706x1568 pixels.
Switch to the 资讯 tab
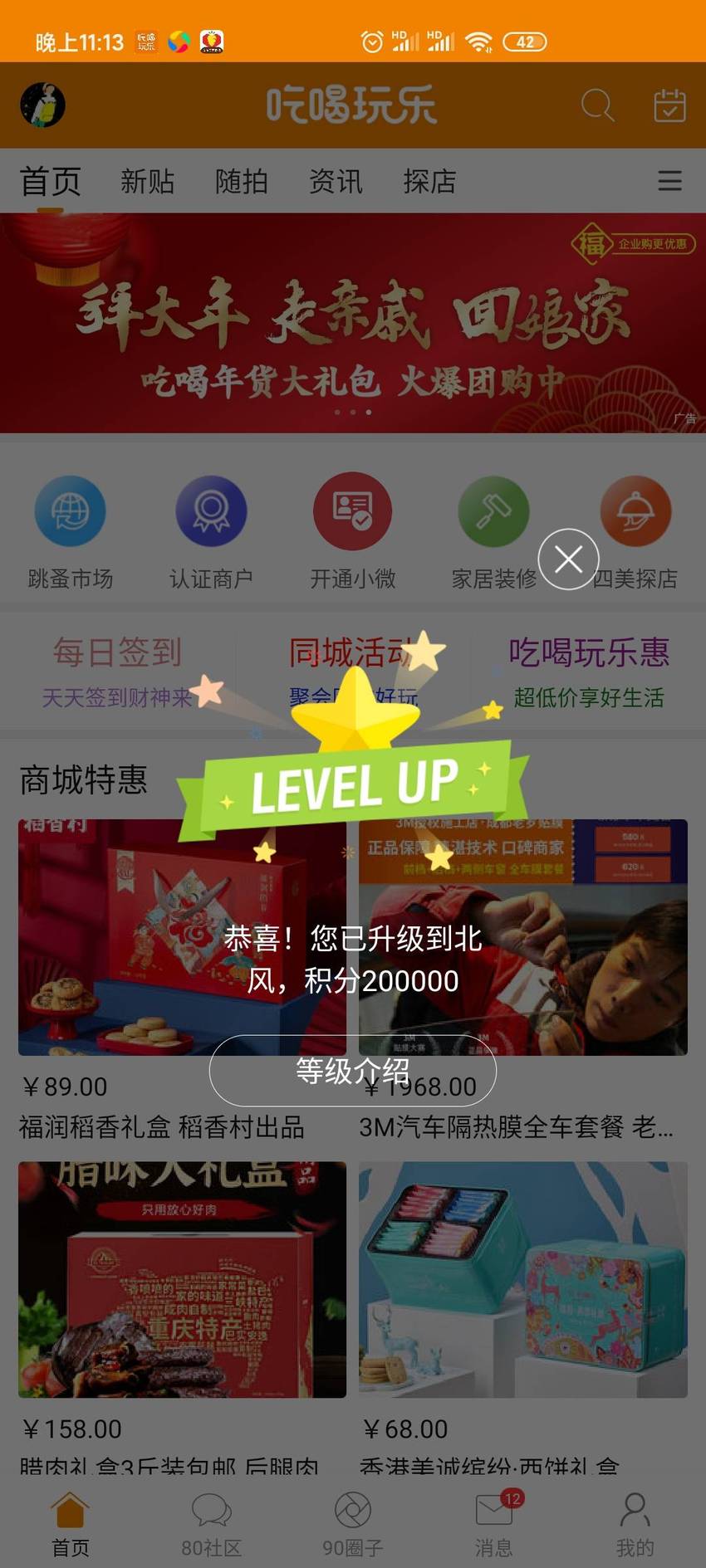tap(336, 181)
